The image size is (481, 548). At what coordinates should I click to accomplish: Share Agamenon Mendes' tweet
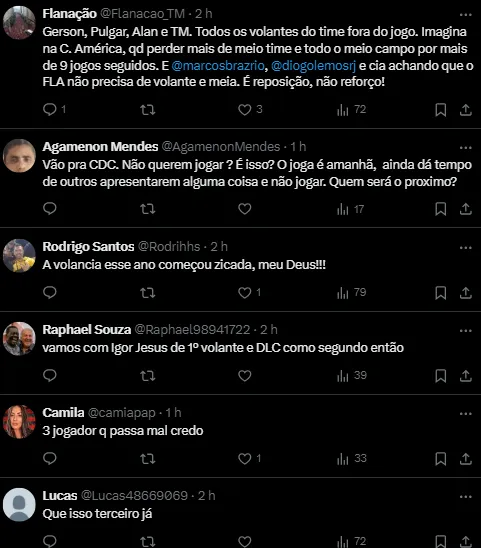tap(465, 209)
